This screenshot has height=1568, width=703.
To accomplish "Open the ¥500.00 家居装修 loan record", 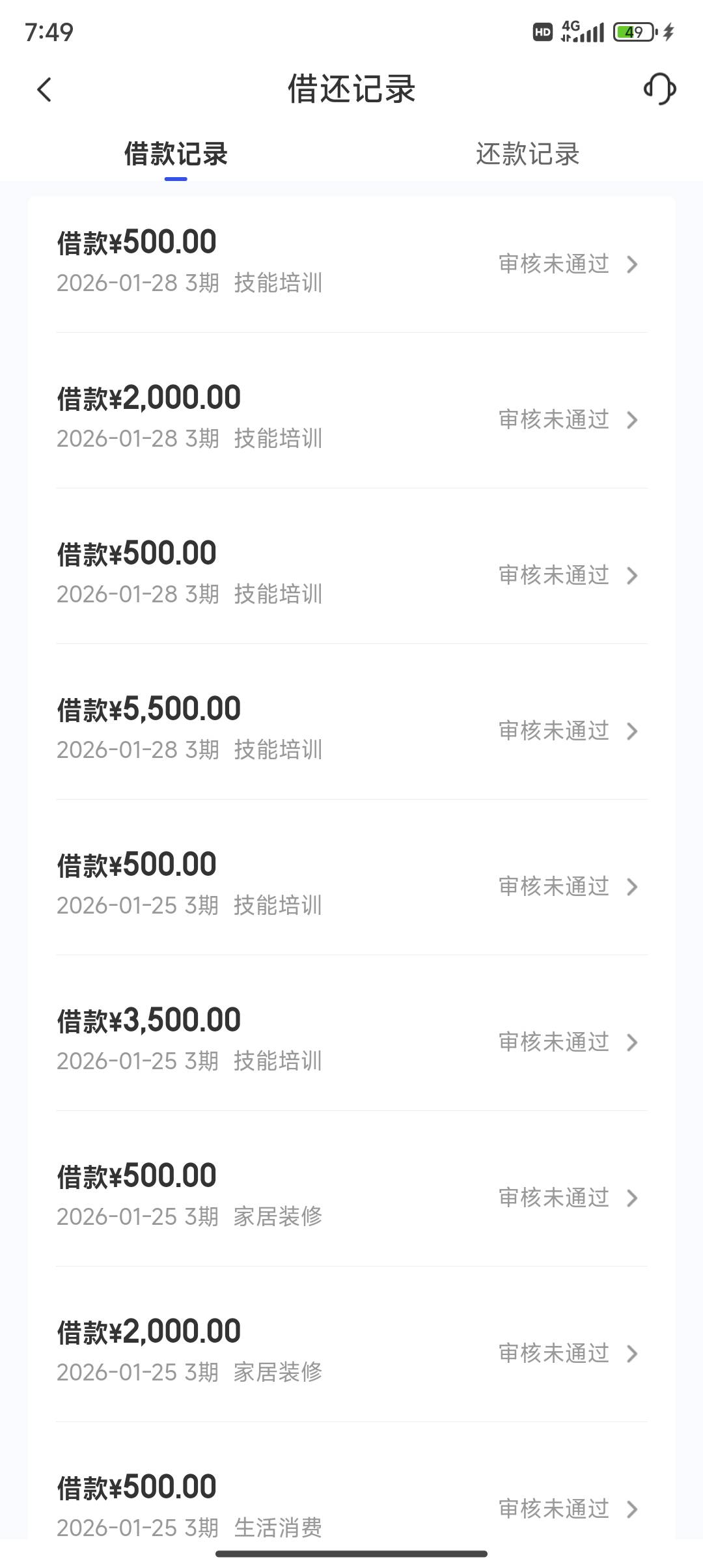I will click(x=351, y=1195).
